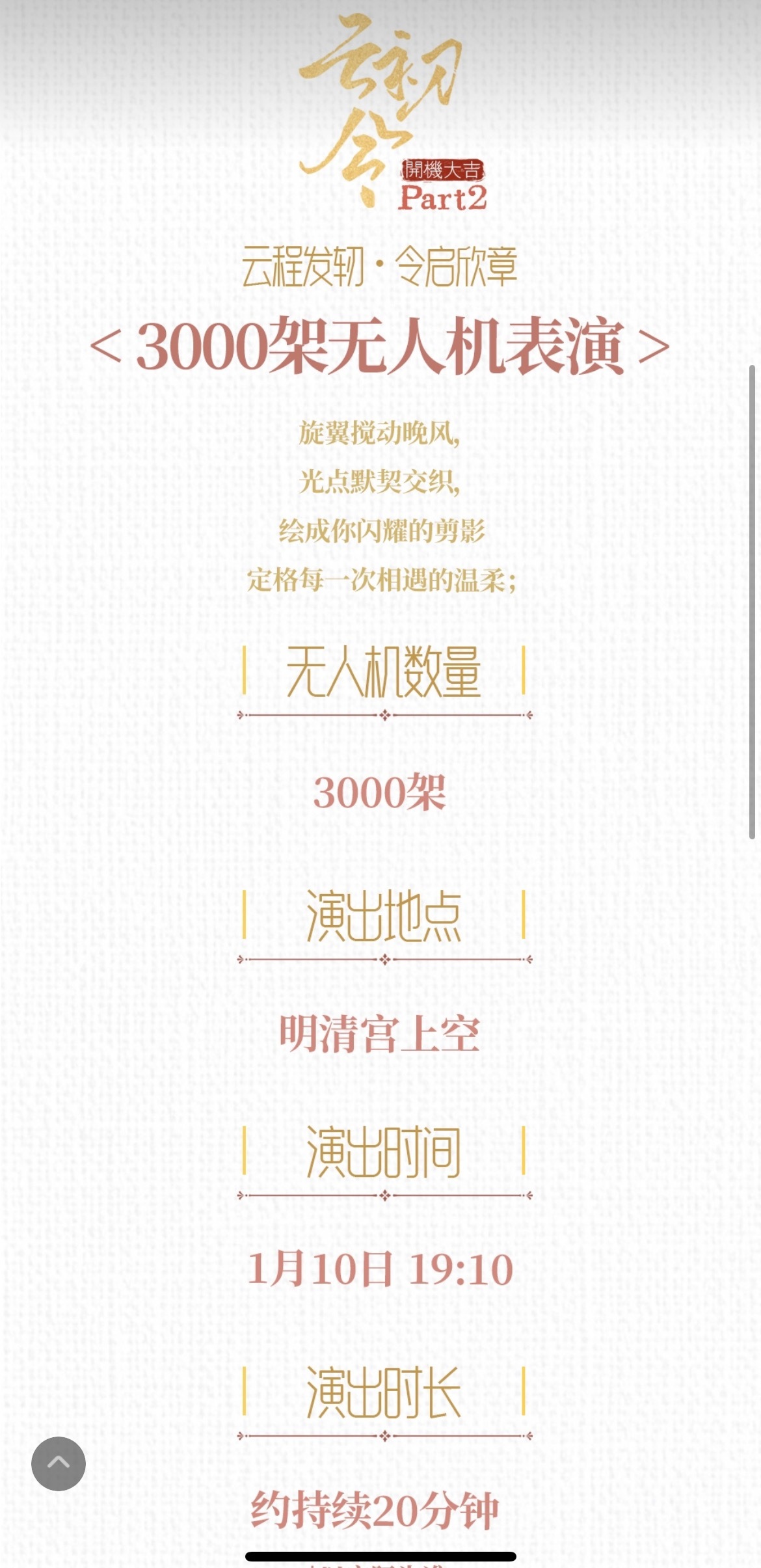Tap the poem line 旋翼搅动晚风
This screenshot has height=1568, width=761.
click(x=380, y=431)
